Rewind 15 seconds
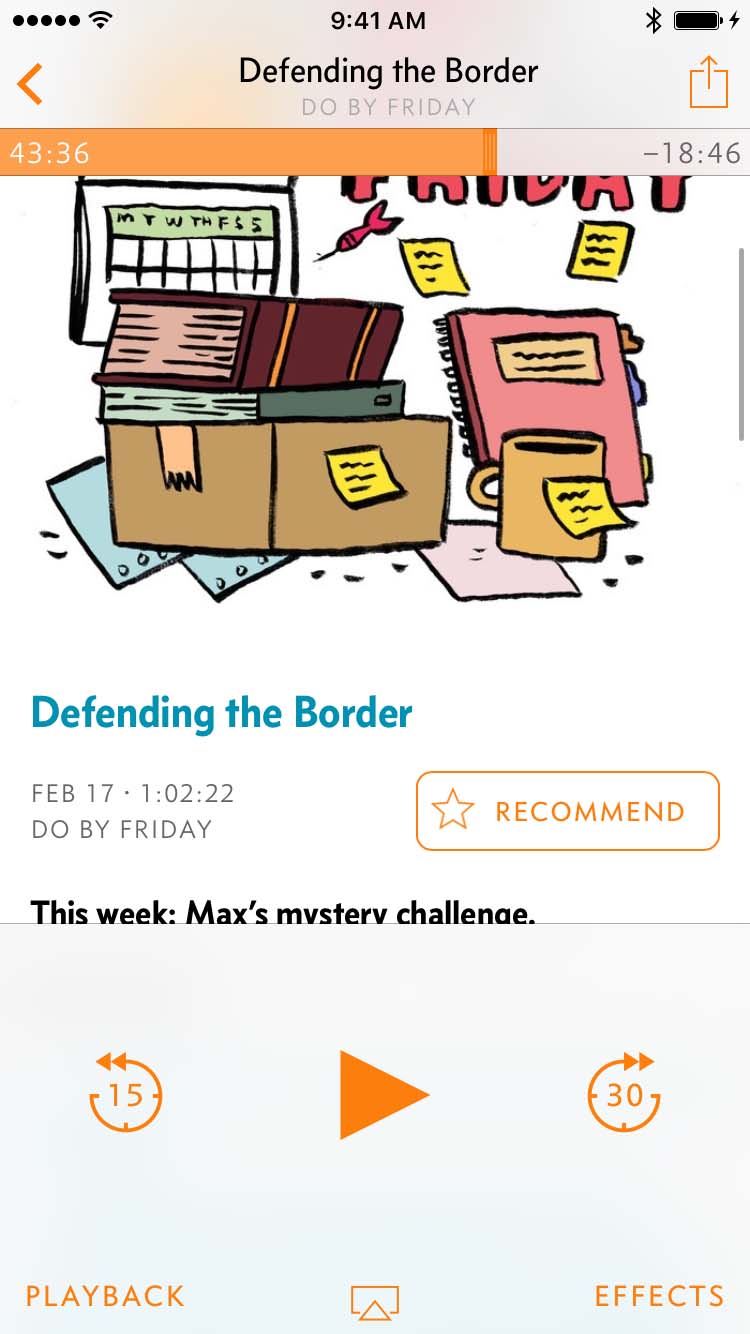 [x=126, y=1092]
